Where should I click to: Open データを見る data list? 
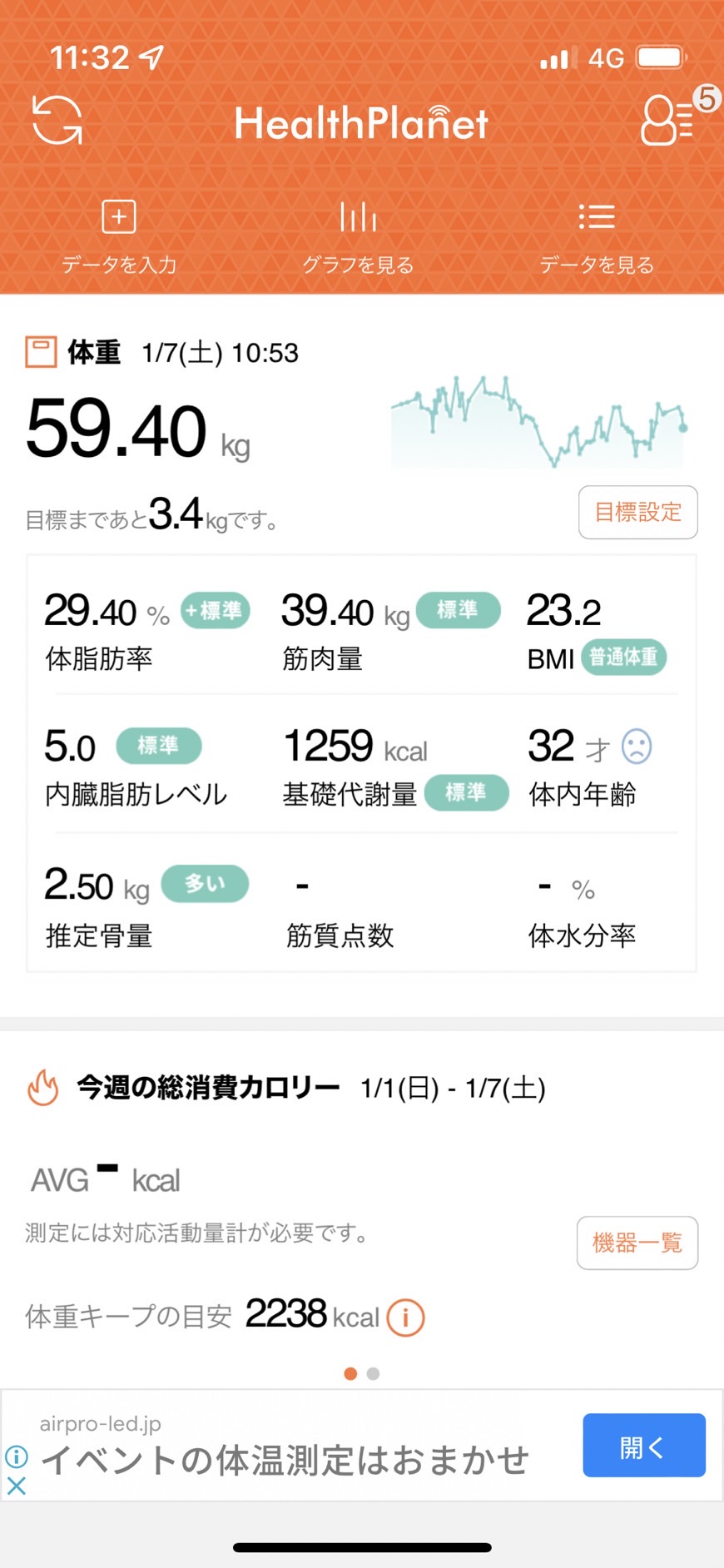(x=597, y=237)
